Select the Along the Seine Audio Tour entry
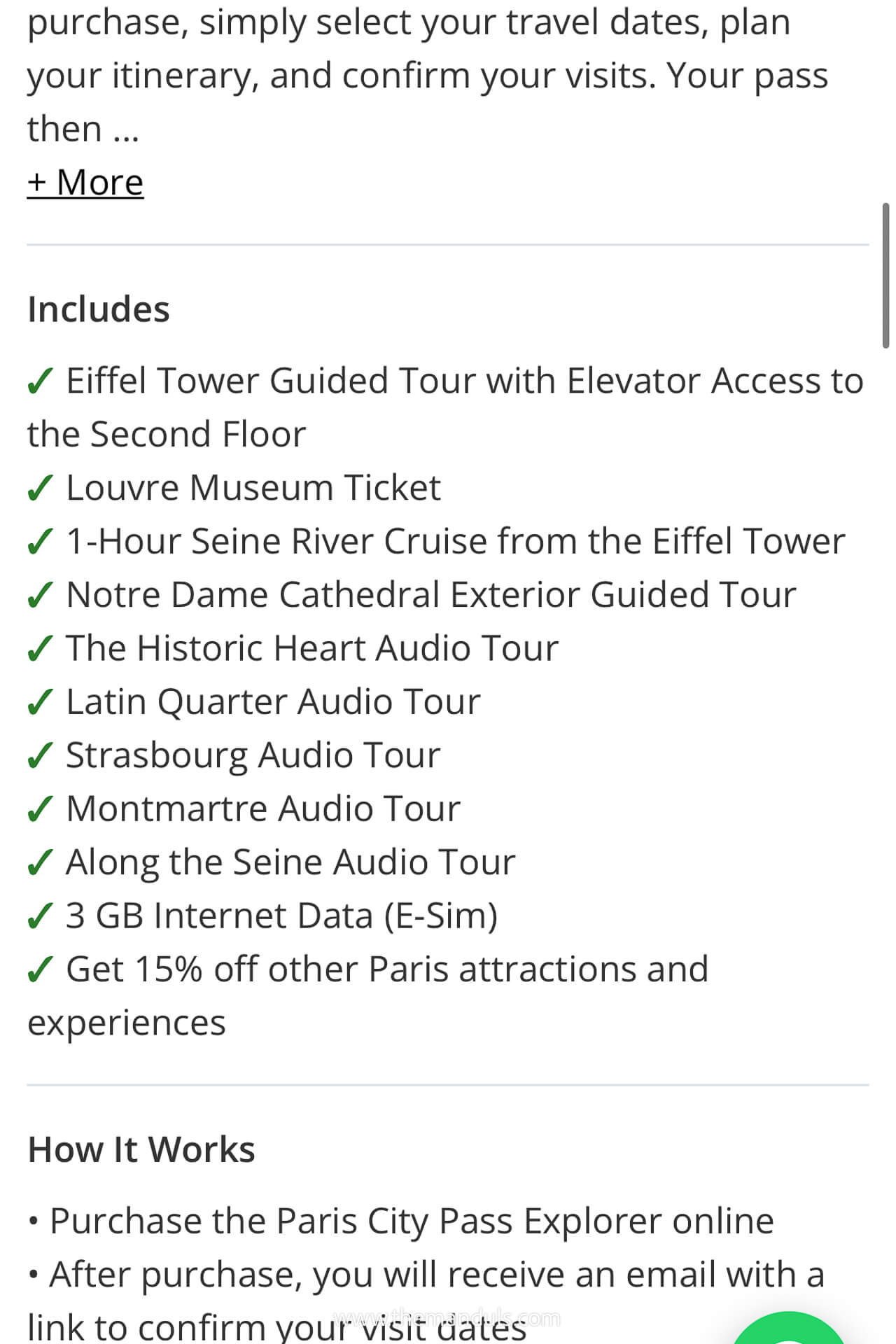 tap(290, 862)
